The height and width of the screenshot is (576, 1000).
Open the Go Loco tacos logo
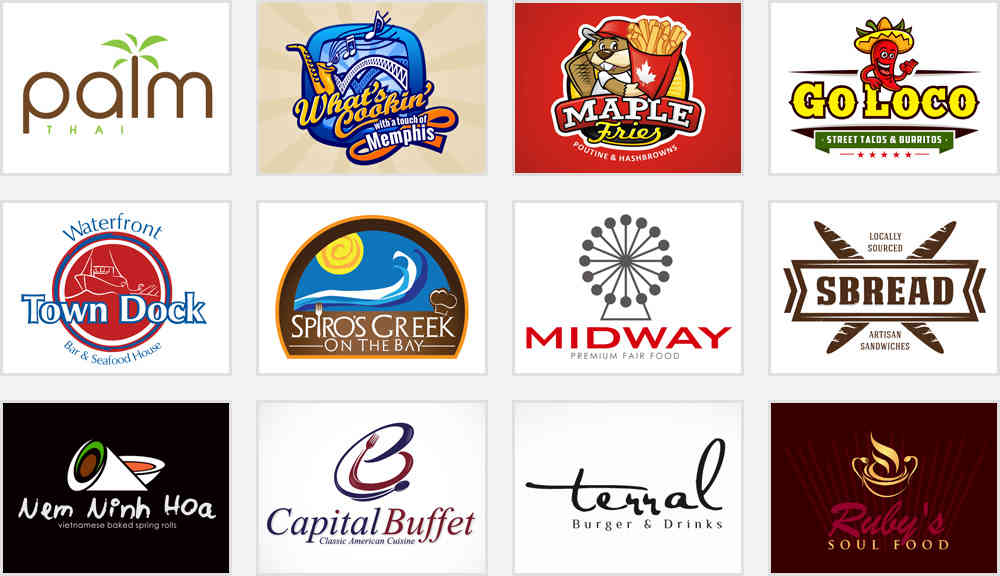click(x=883, y=88)
